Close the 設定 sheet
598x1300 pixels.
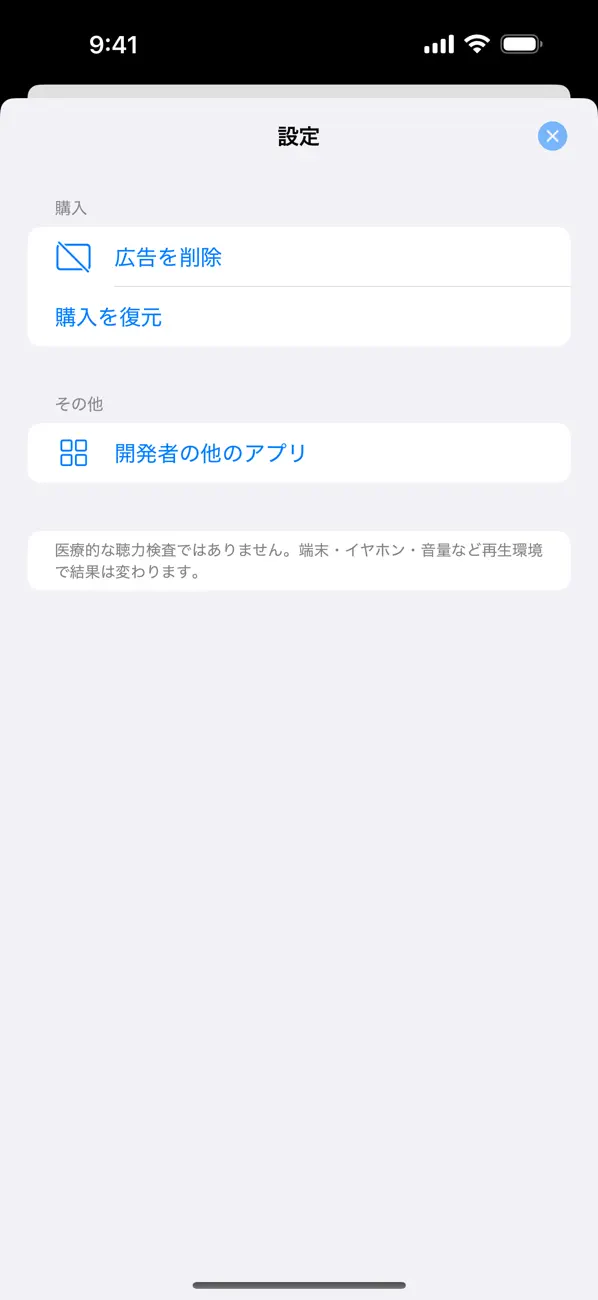[x=552, y=136]
